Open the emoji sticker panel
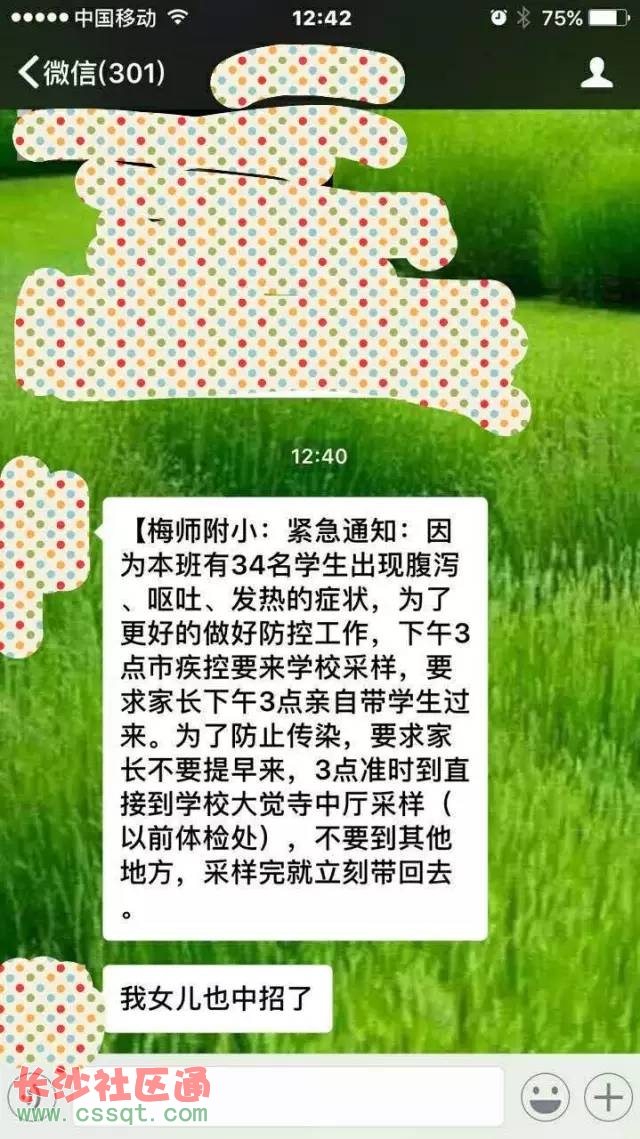The image size is (640, 1139). point(545,1097)
